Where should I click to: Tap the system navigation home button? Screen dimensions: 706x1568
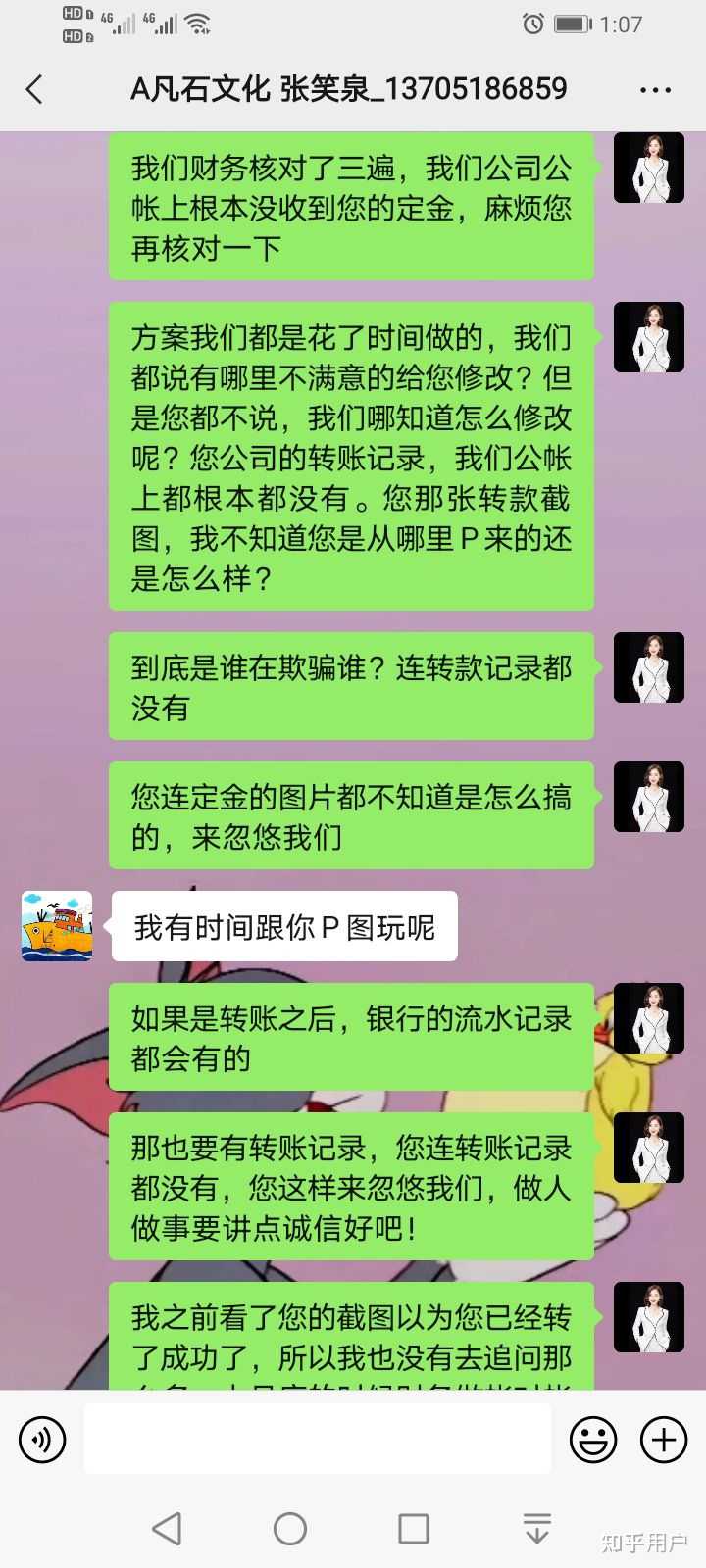(290, 1528)
